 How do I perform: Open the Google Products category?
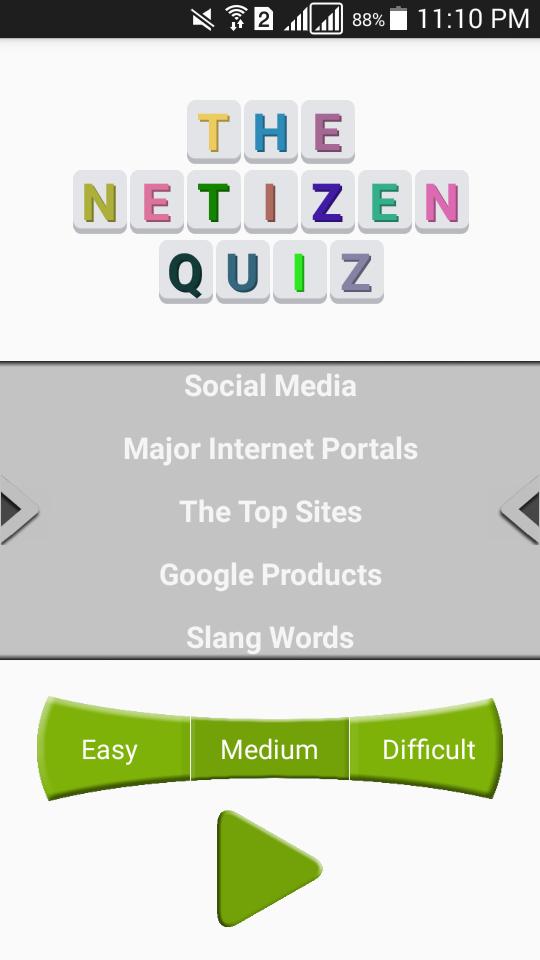click(x=270, y=575)
